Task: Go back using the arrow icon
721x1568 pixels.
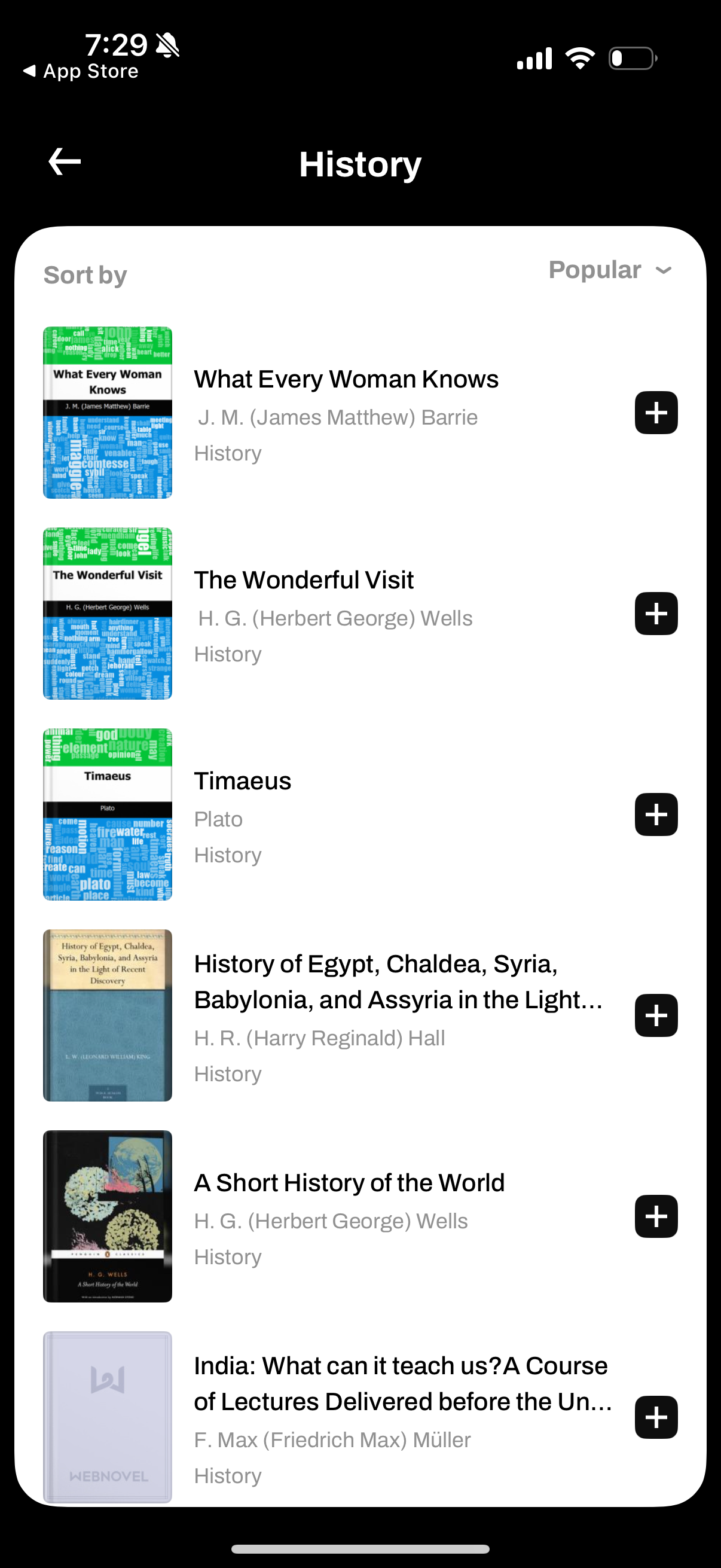Action: 64,161
